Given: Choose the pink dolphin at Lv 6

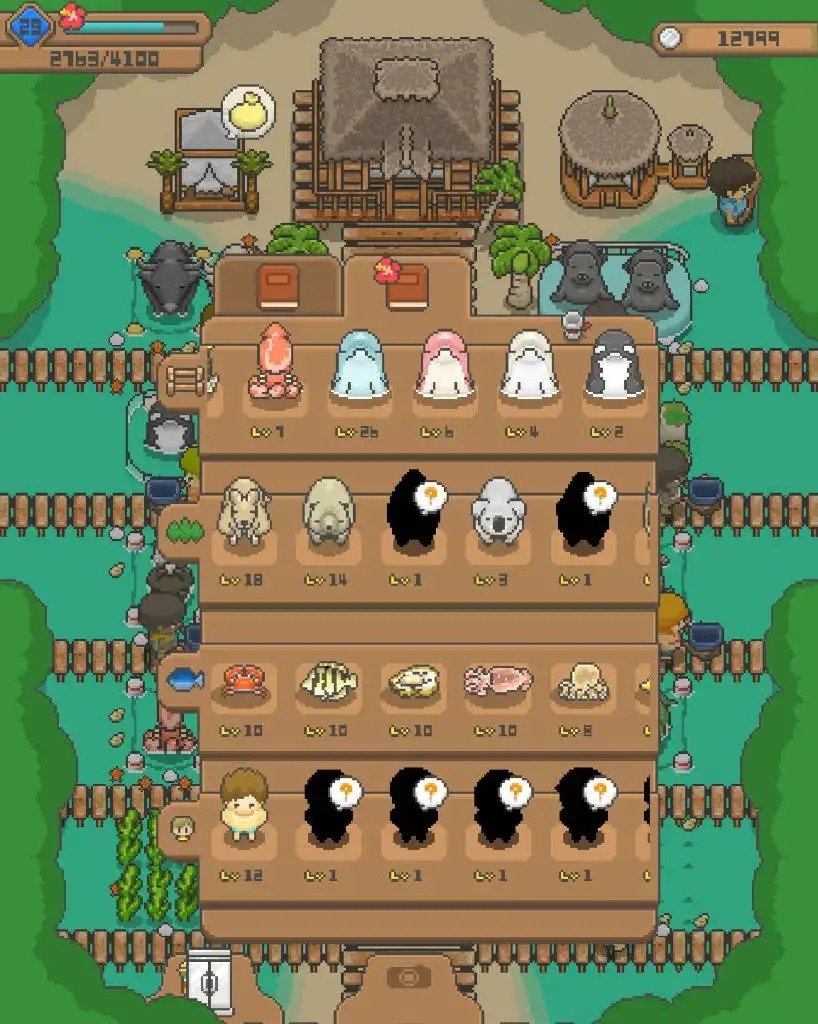Looking at the screenshot, I should coord(444,365).
